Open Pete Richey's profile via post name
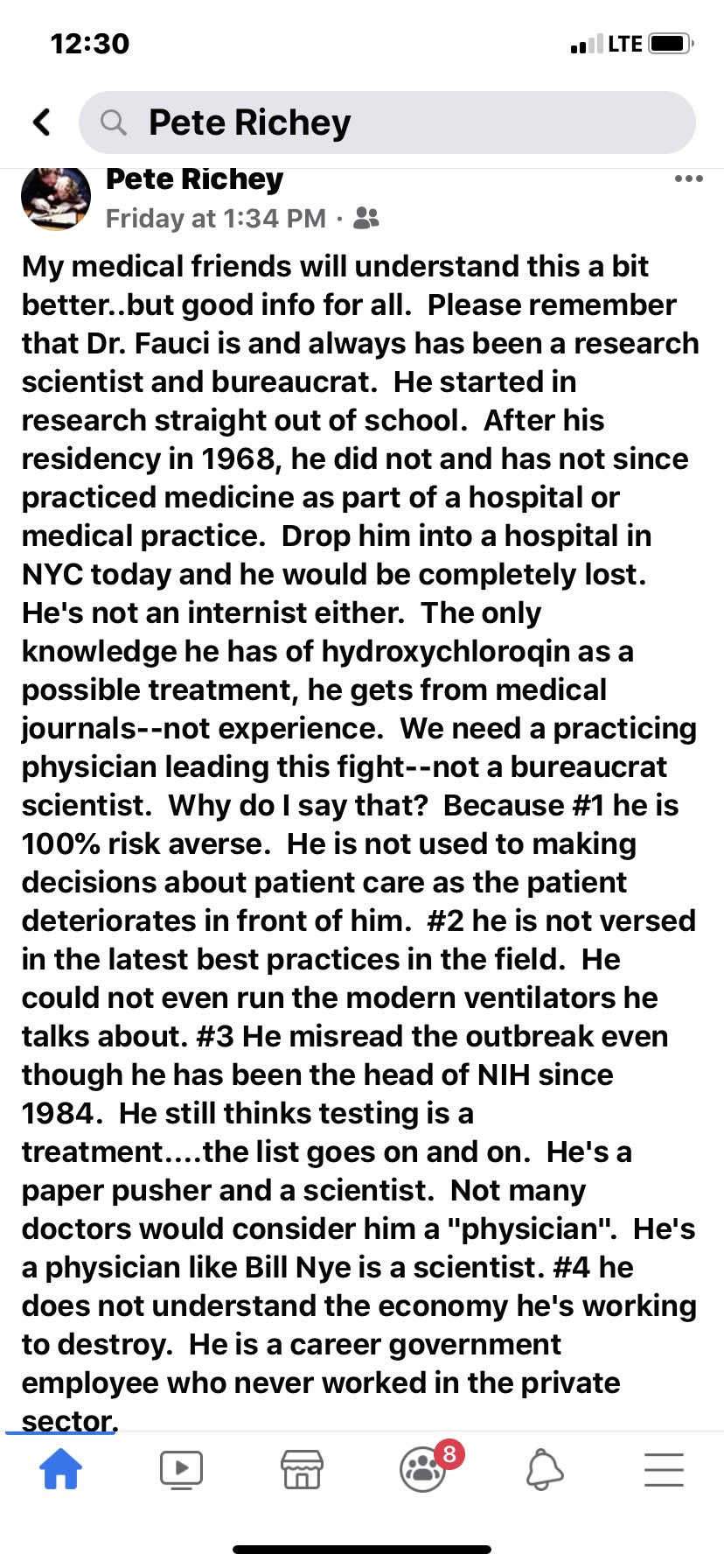The width and height of the screenshot is (724, 1568). [x=194, y=179]
